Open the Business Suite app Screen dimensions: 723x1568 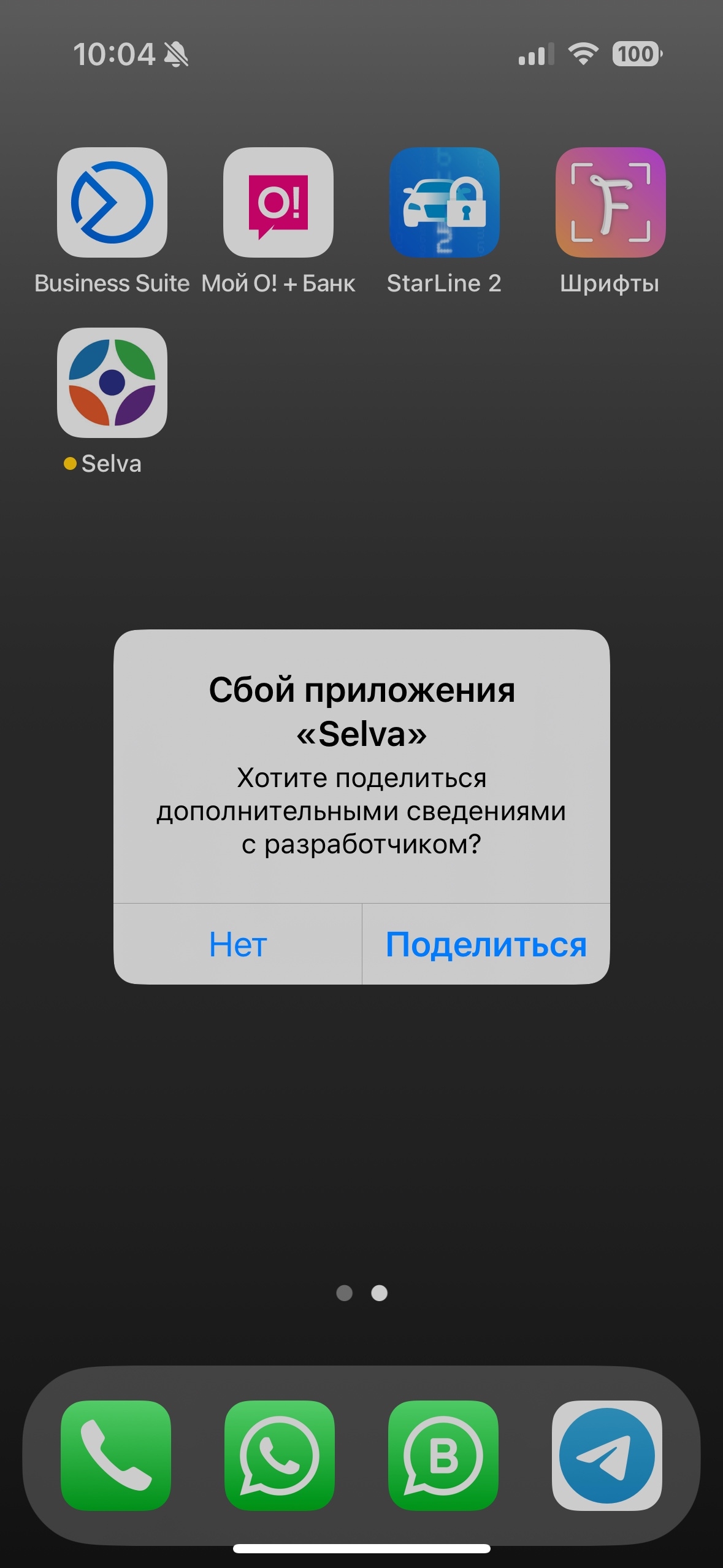click(x=112, y=202)
